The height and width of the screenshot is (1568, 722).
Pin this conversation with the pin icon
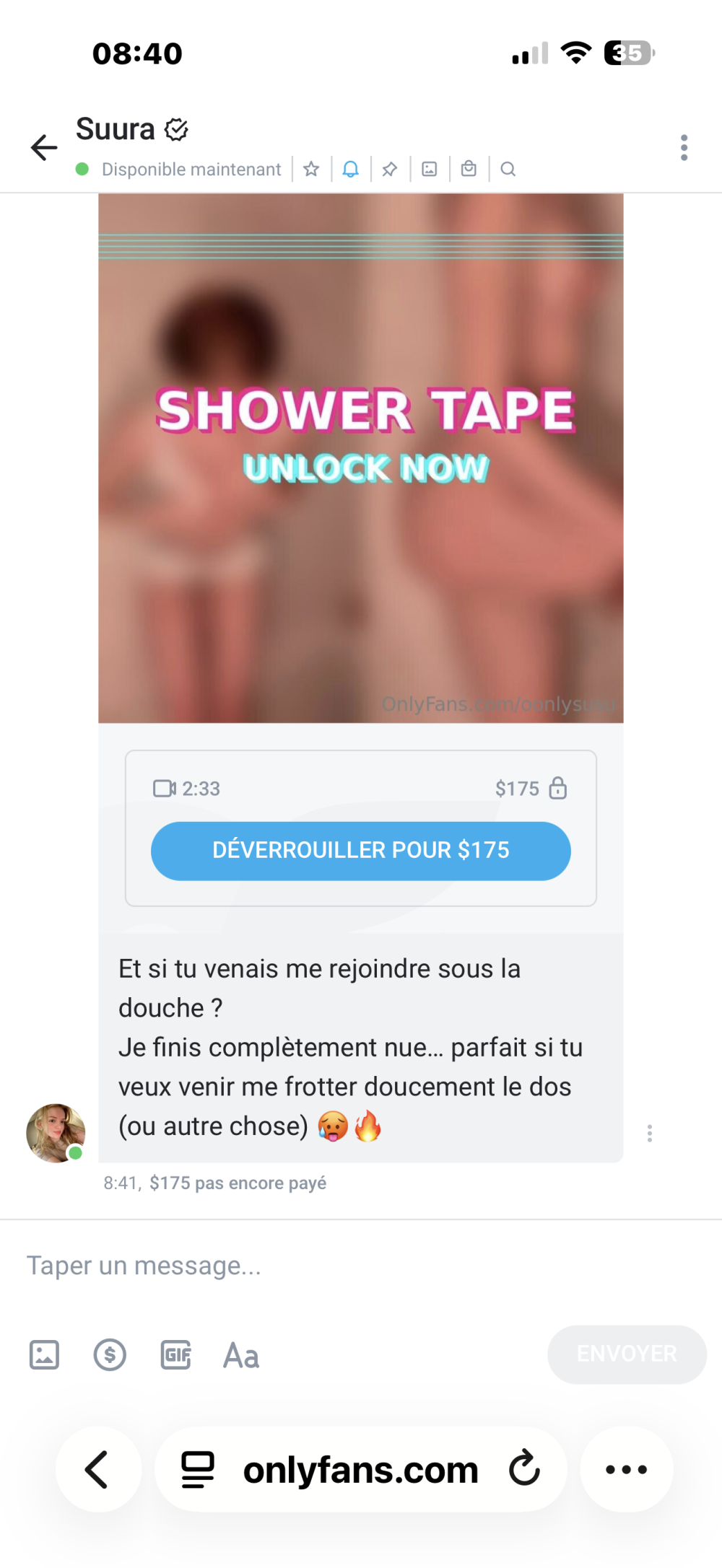(390, 169)
